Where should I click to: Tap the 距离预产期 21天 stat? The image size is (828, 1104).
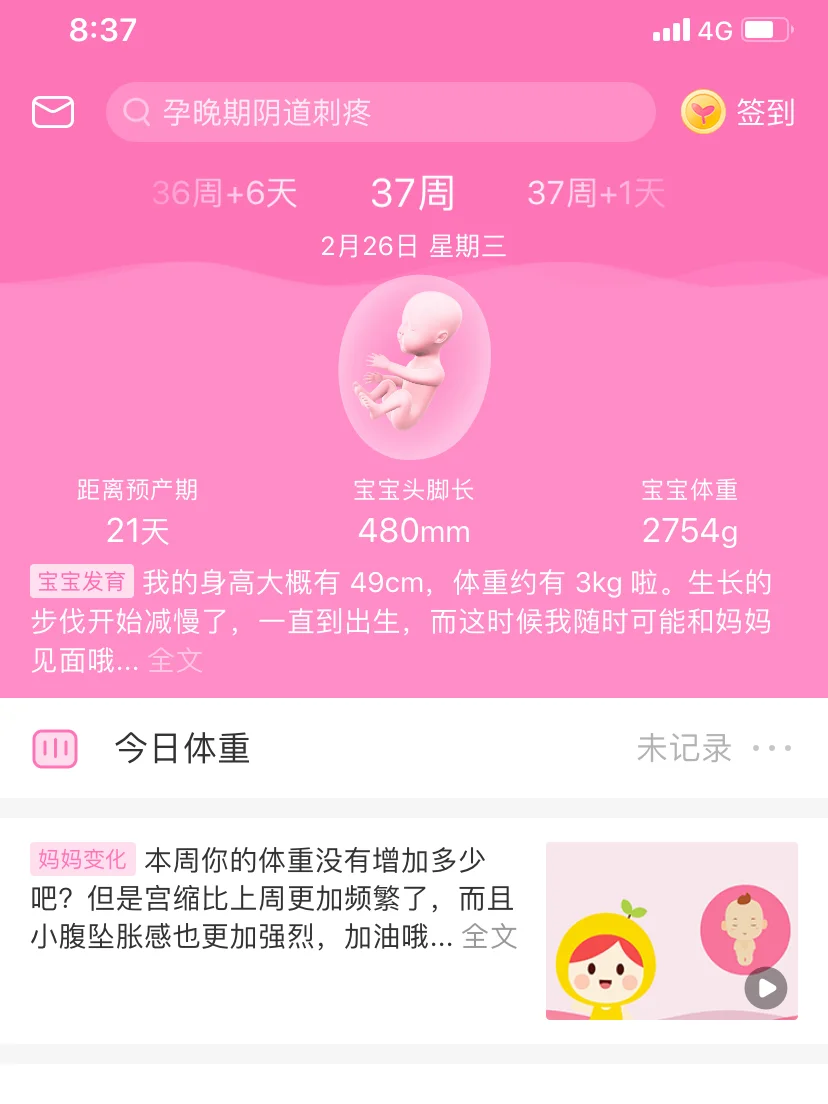pos(136,512)
